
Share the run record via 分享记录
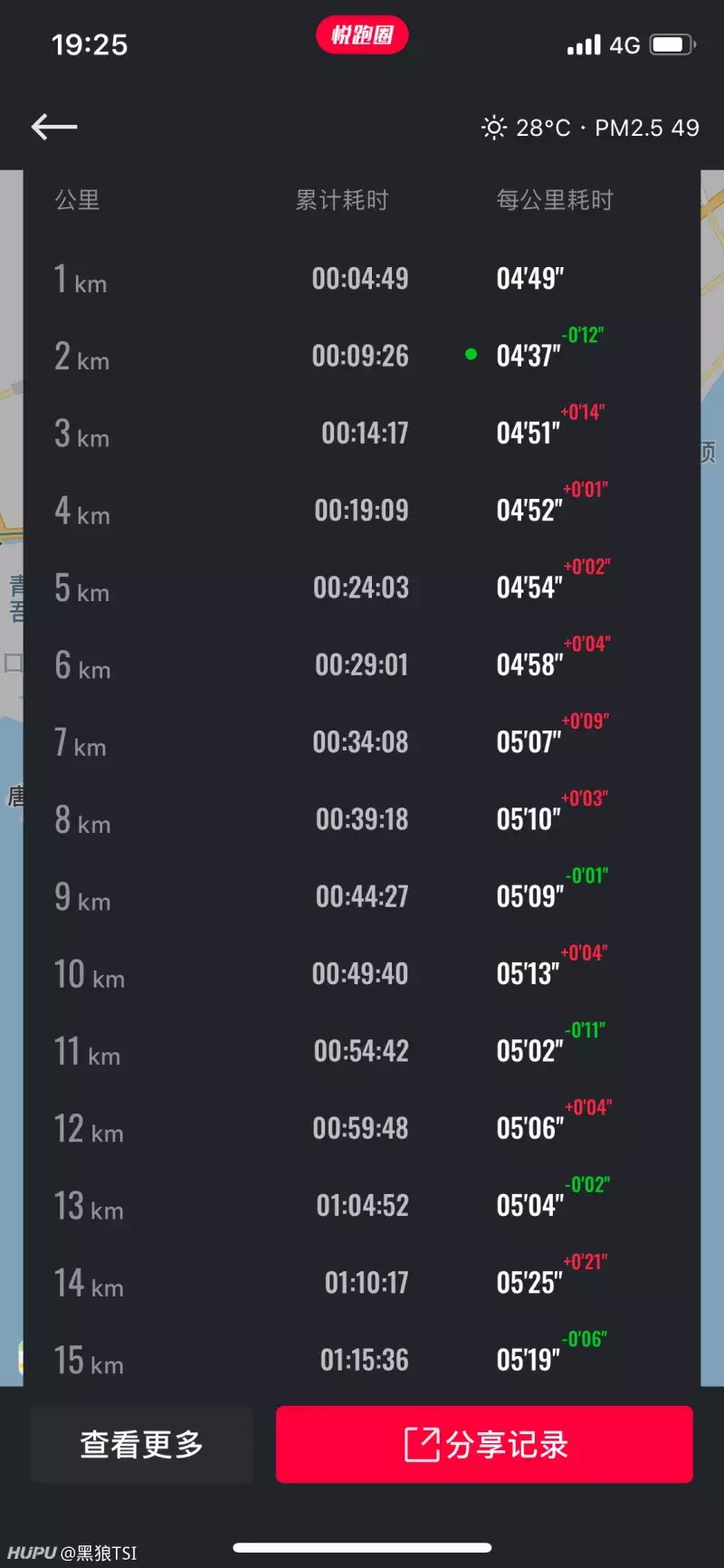(484, 1444)
